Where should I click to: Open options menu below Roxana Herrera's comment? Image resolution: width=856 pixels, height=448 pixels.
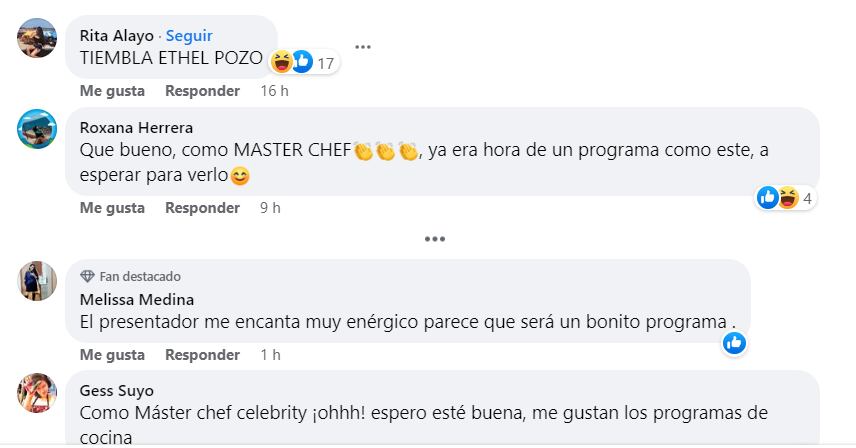click(x=434, y=239)
